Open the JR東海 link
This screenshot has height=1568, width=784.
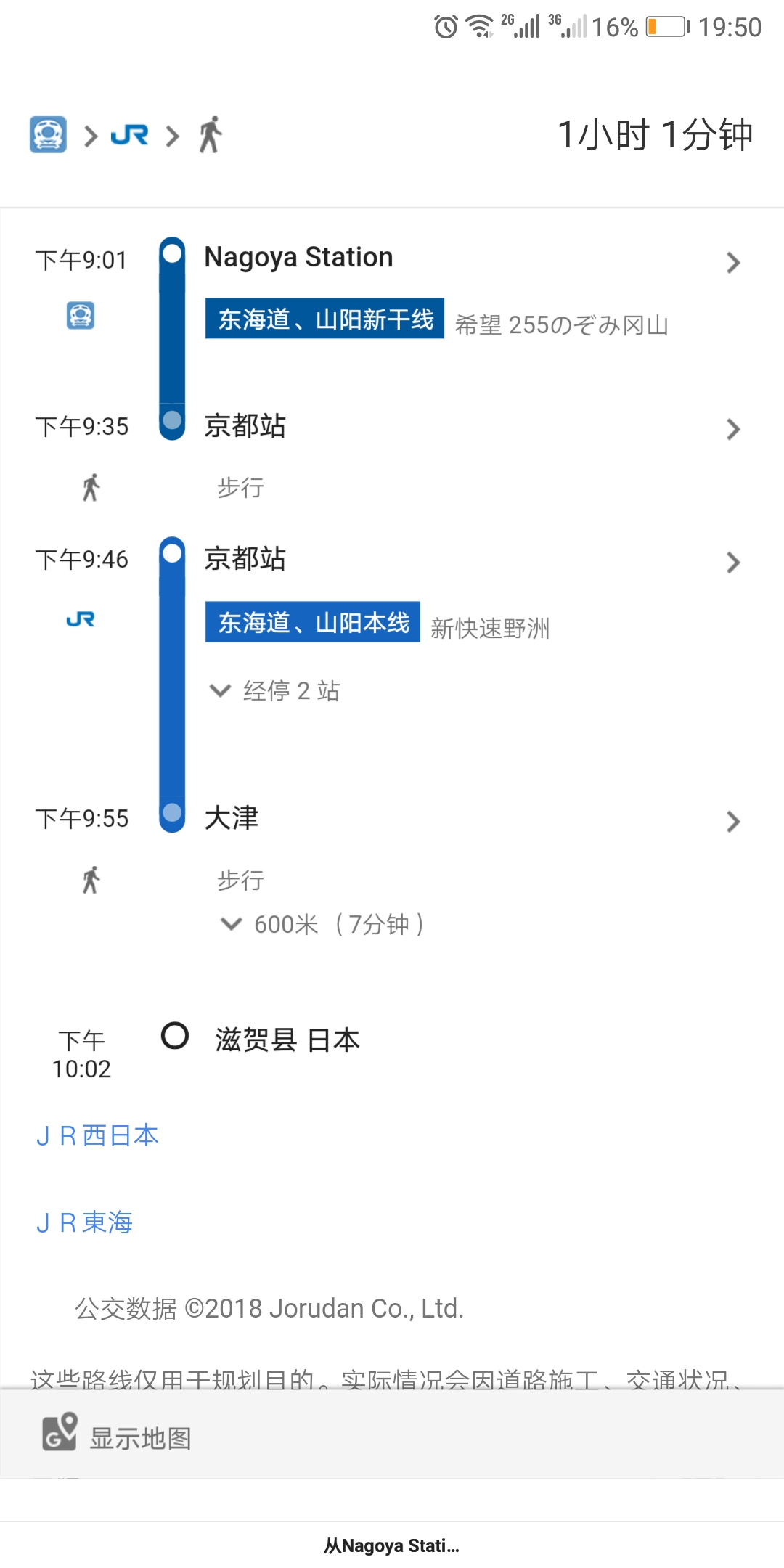83,1222
